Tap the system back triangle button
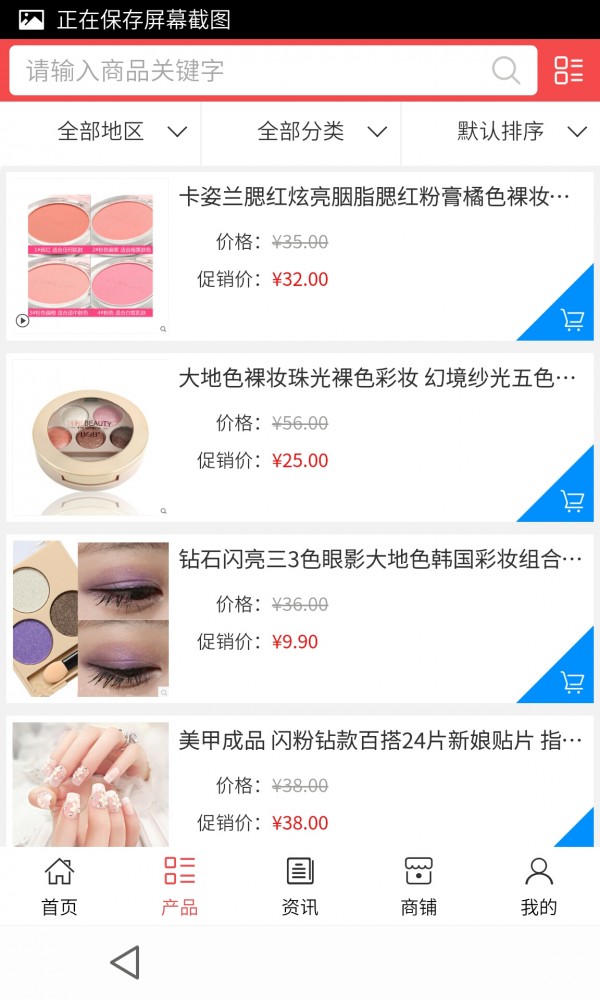The height and width of the screenshot is (1000, 600). coord(125,962)
